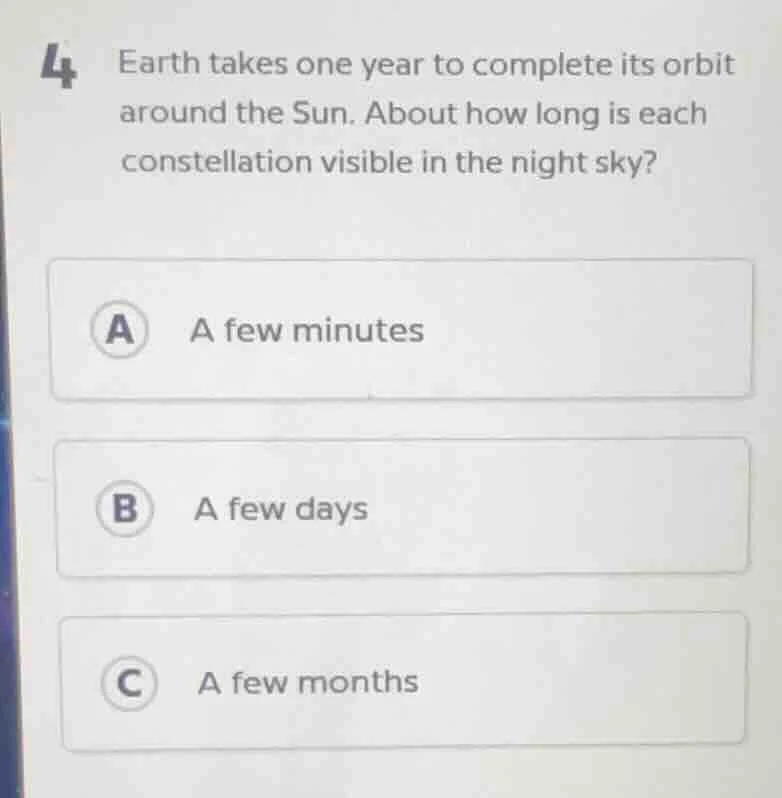Expand the option A answer card
Image resolution: width=782 pixels, height=798 pixels.
[400, 329]
